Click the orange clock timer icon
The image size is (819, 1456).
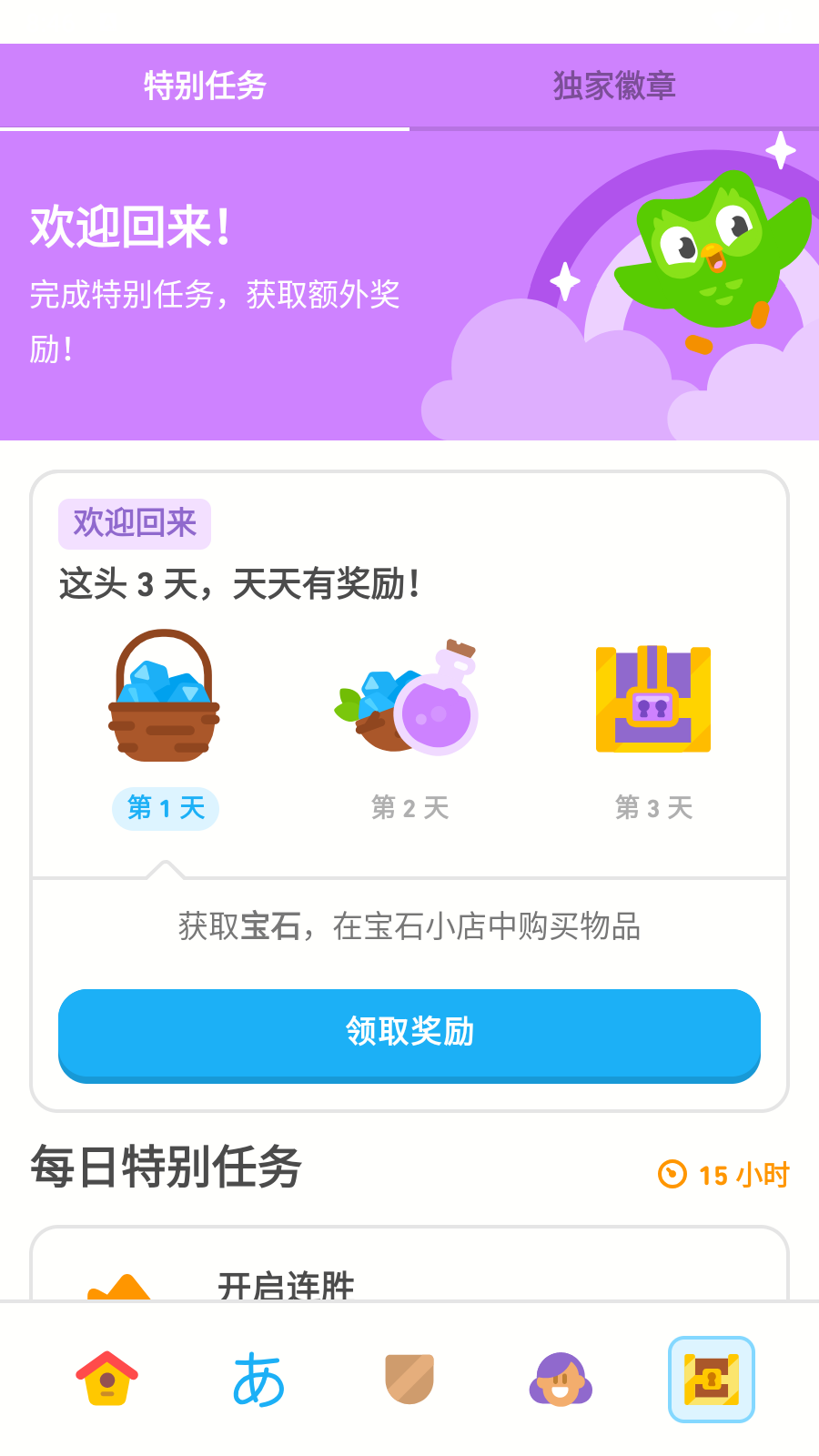tap(672, 1174)
